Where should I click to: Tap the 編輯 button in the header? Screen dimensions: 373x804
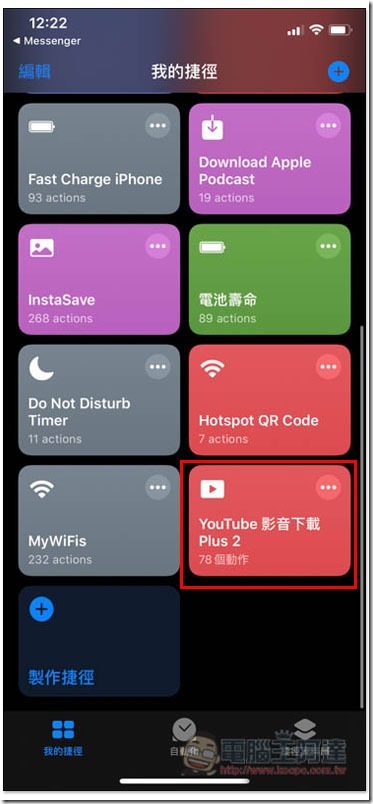[x=34, y=71]
